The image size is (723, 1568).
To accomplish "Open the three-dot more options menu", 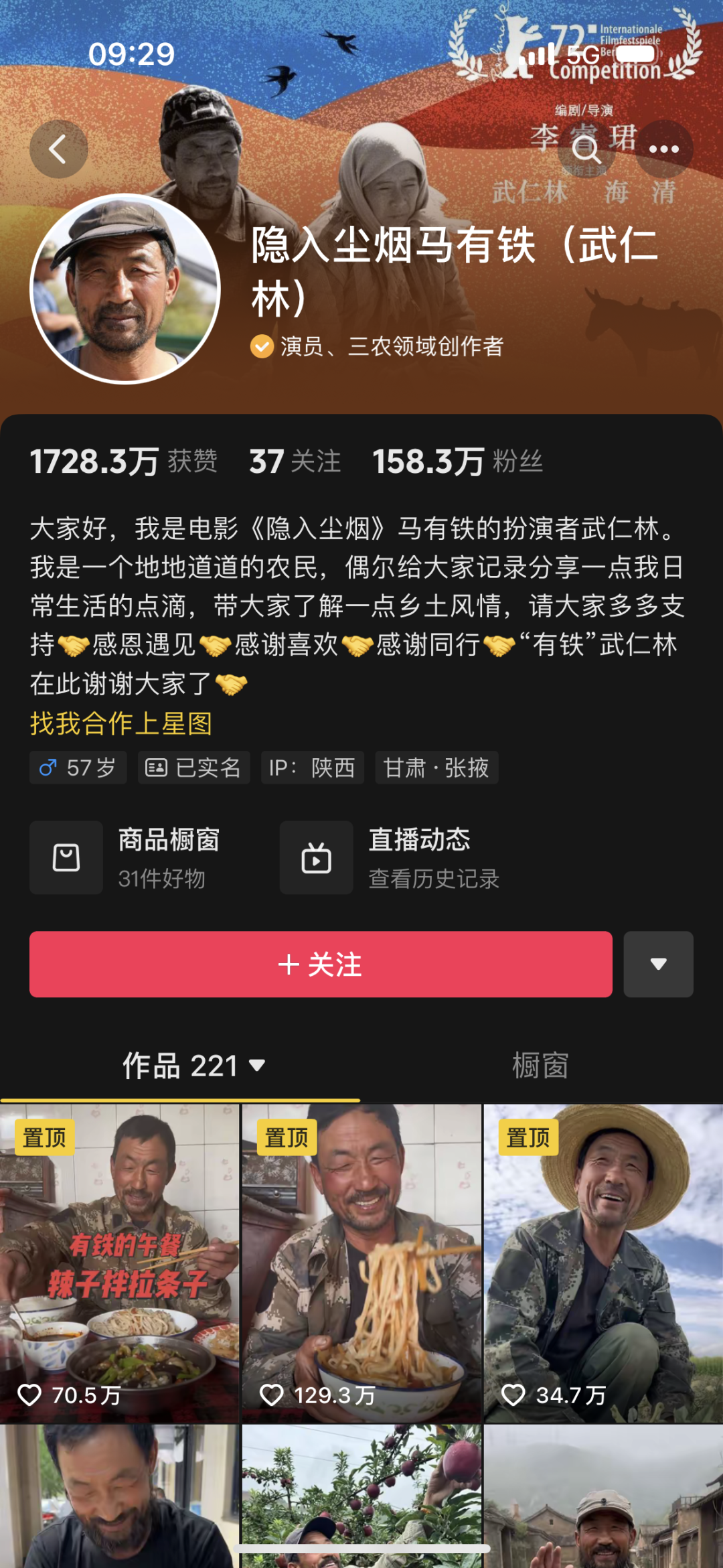I will click(x=663, y=149).
